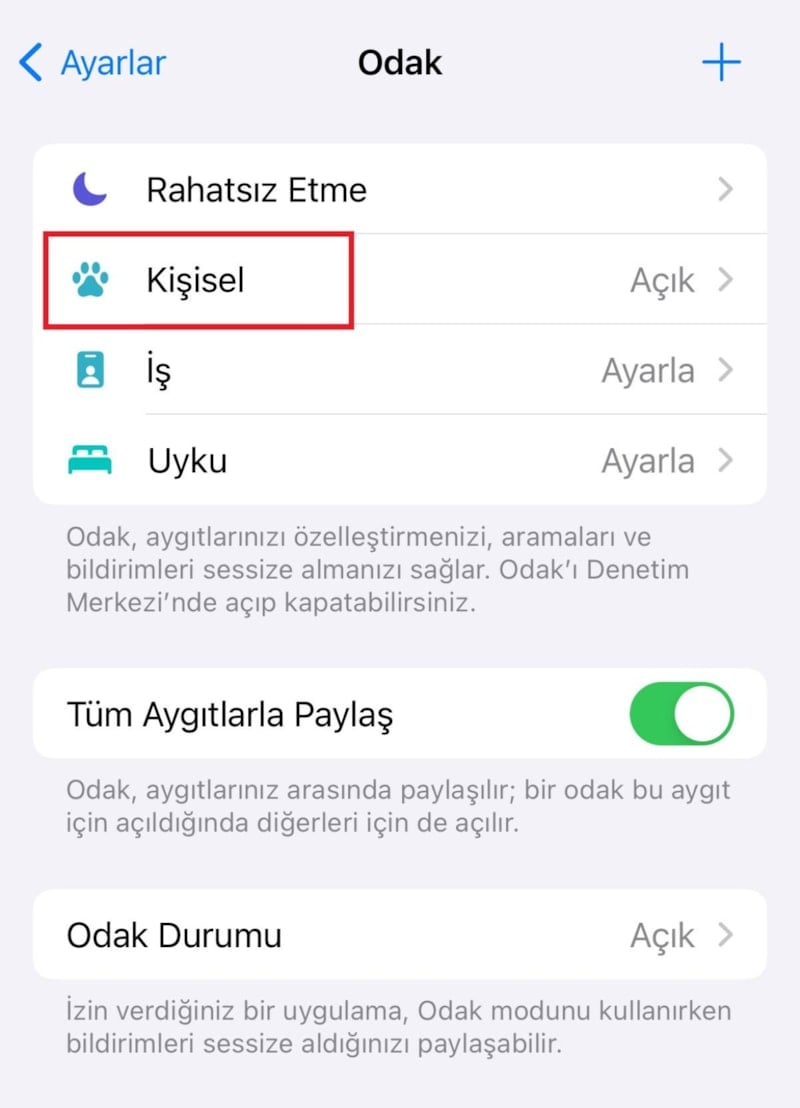Add a new focus with plus icon

point(720,63)
